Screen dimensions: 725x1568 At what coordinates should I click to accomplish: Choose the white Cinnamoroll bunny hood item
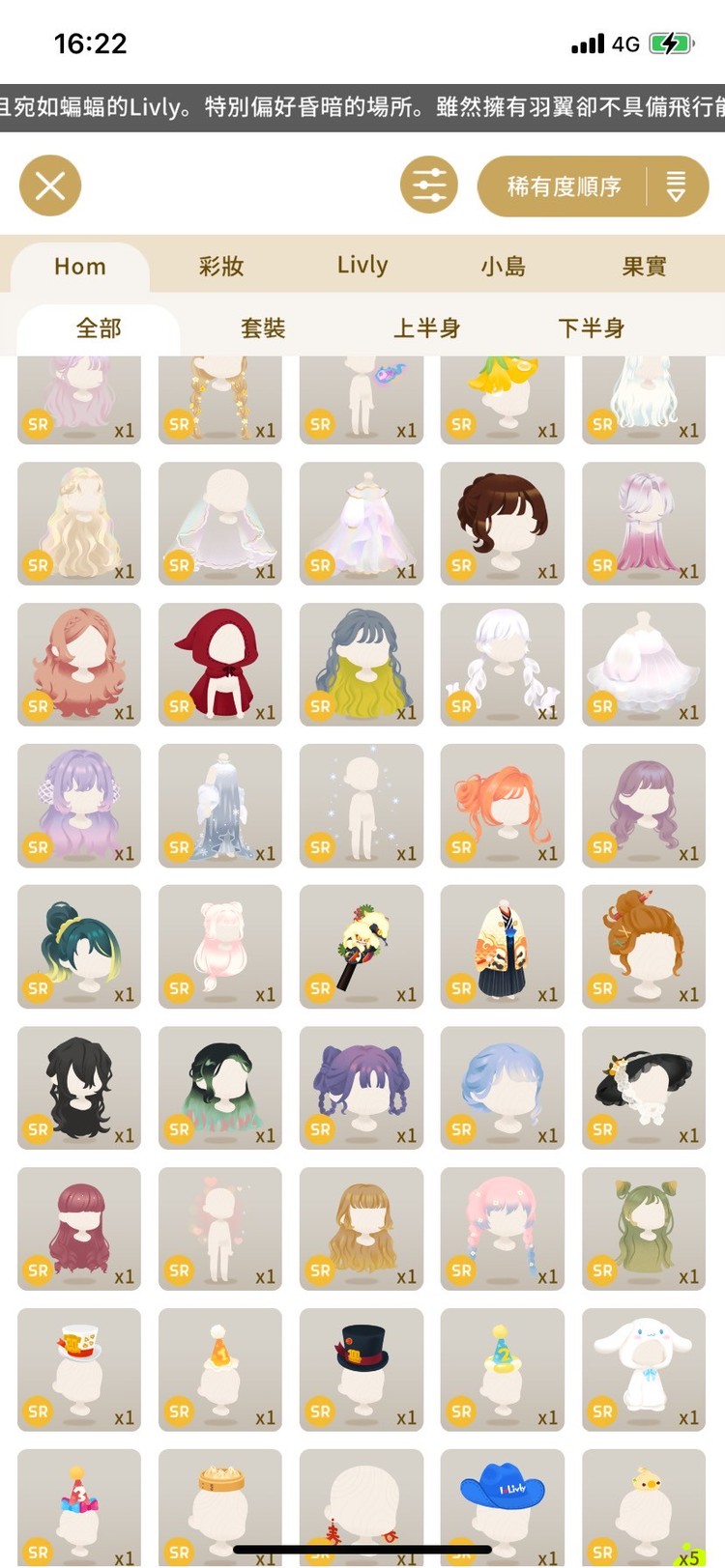pos(644,1370)
